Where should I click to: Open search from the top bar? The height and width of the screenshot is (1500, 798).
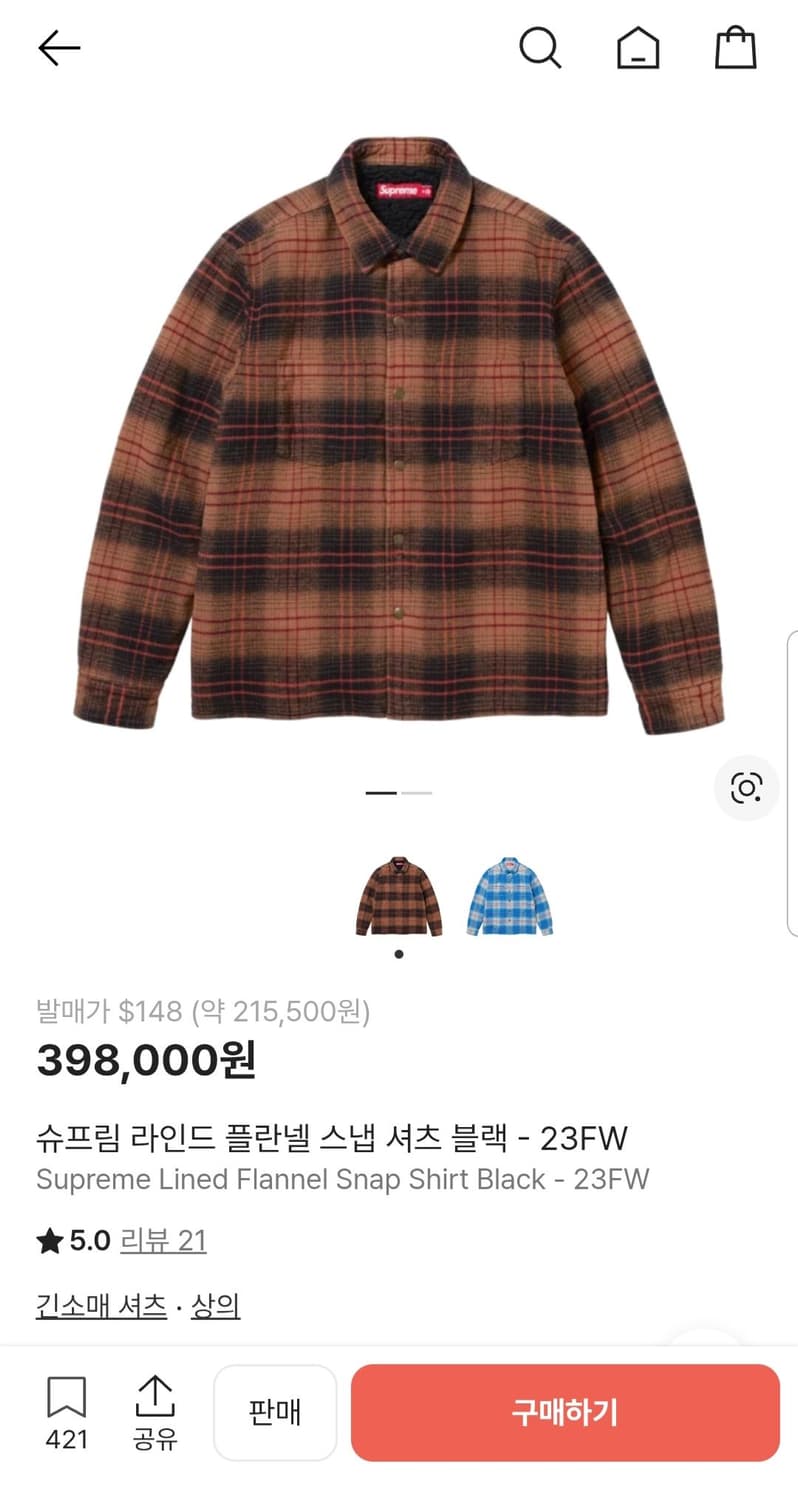[540, 47]
